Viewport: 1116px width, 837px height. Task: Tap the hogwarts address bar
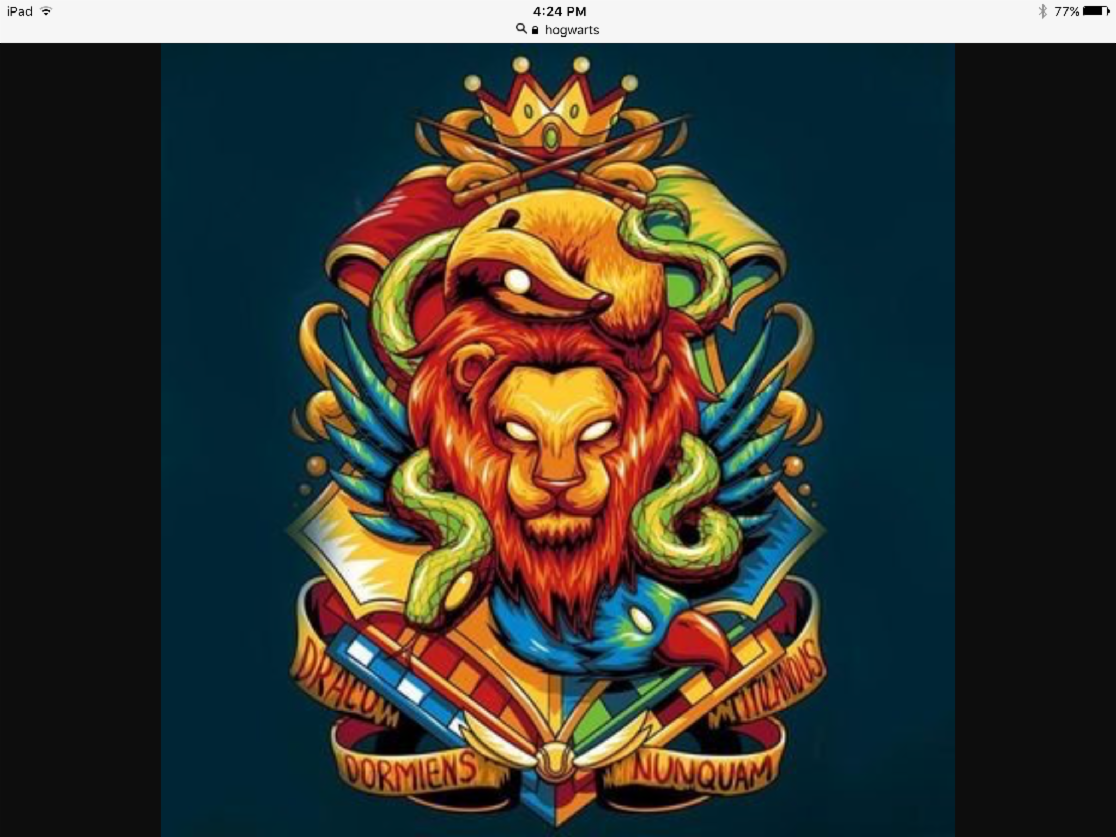[x=558, y=30]
